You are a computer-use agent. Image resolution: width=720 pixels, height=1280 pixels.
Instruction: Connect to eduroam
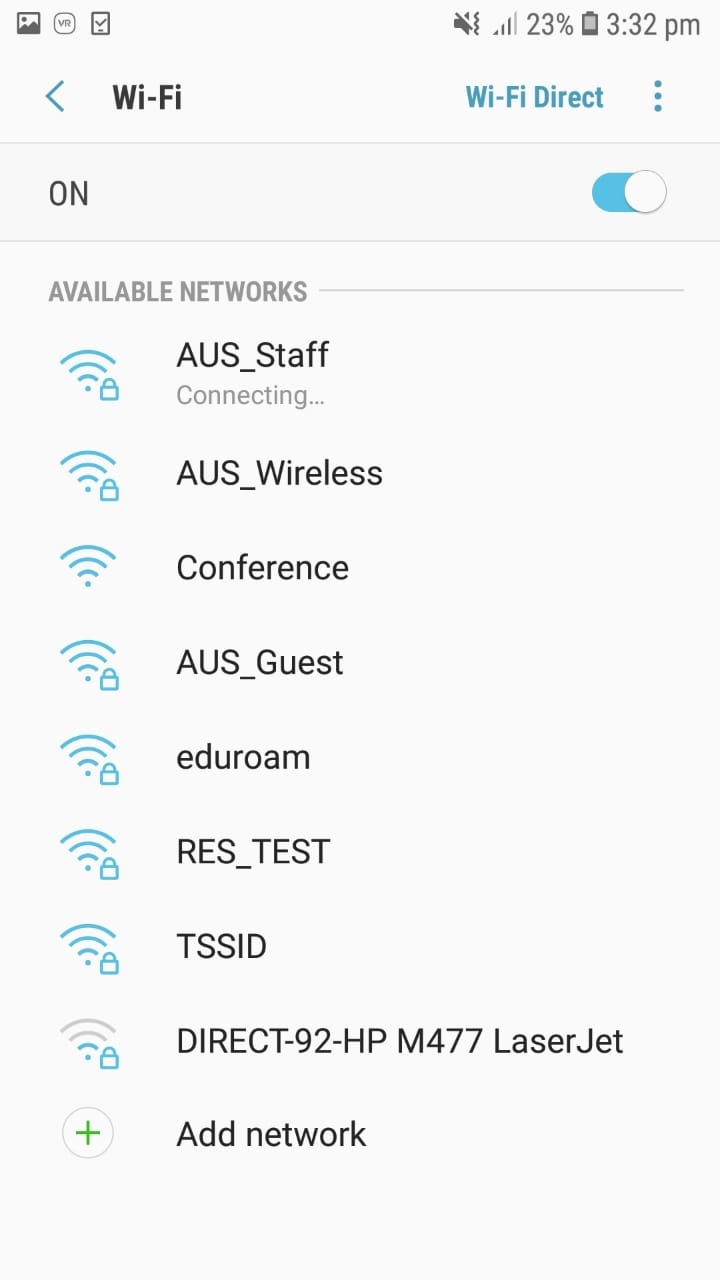pos(360,757)
